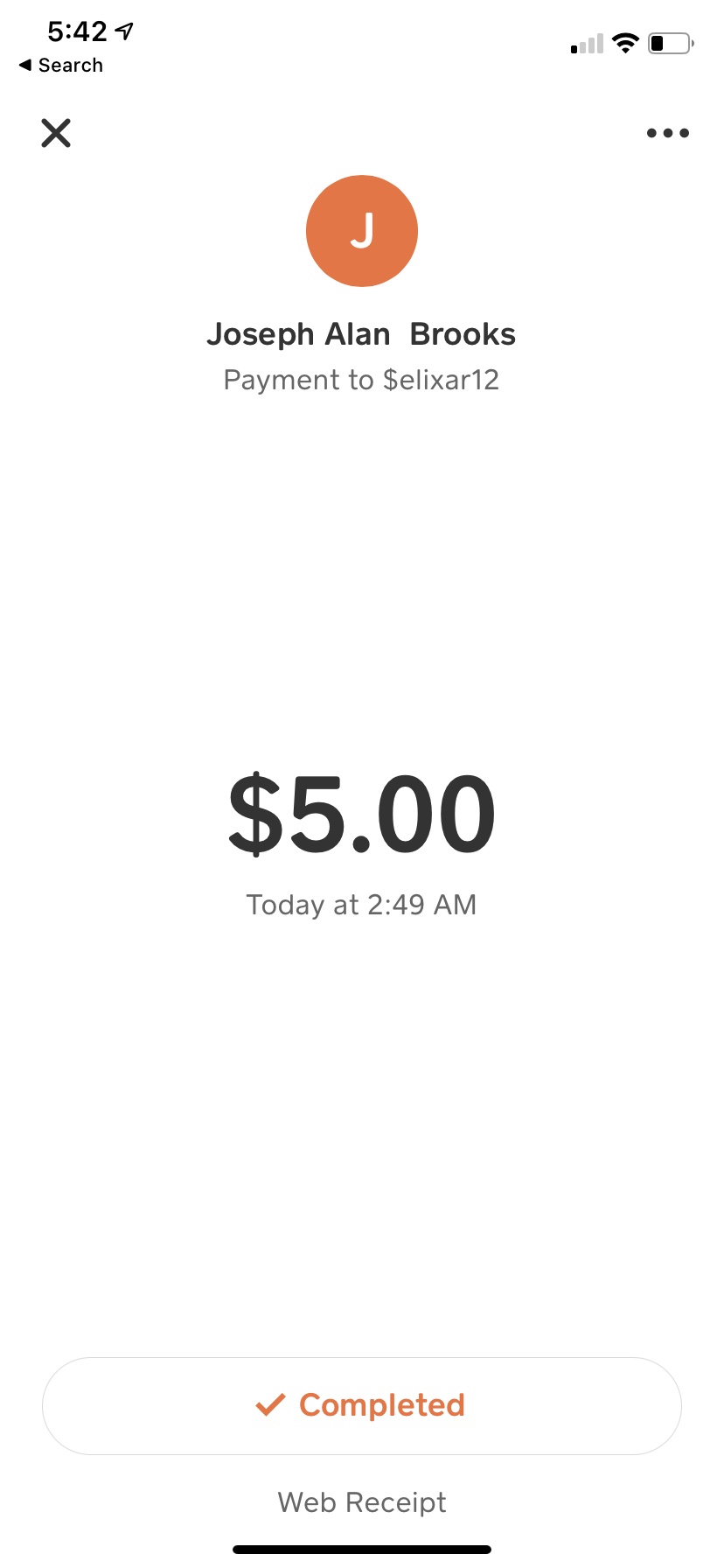Open Joseph Alan Brooks' profile avatar
The width and height of the screenshot is (724, 1568).
click(x=362, y=231)
